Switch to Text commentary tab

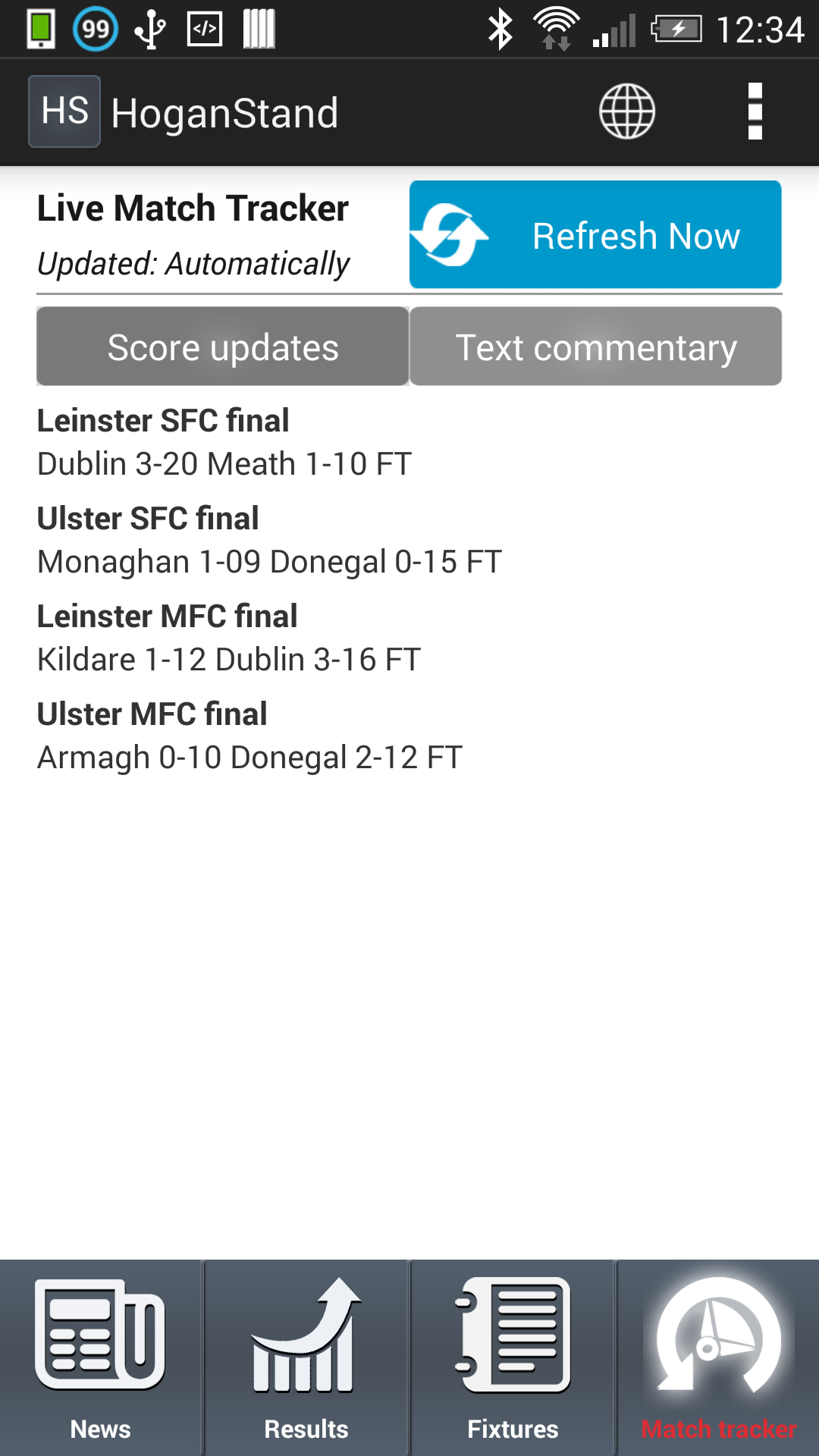click(x=596, y=347)
